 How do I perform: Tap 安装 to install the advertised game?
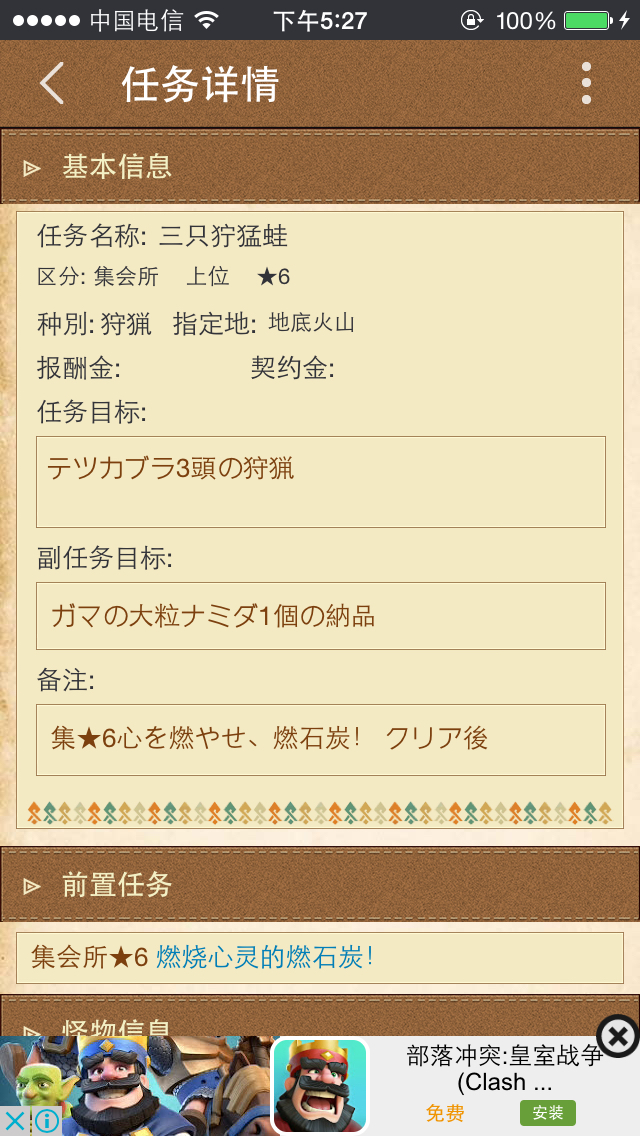tap(547, 1113)
